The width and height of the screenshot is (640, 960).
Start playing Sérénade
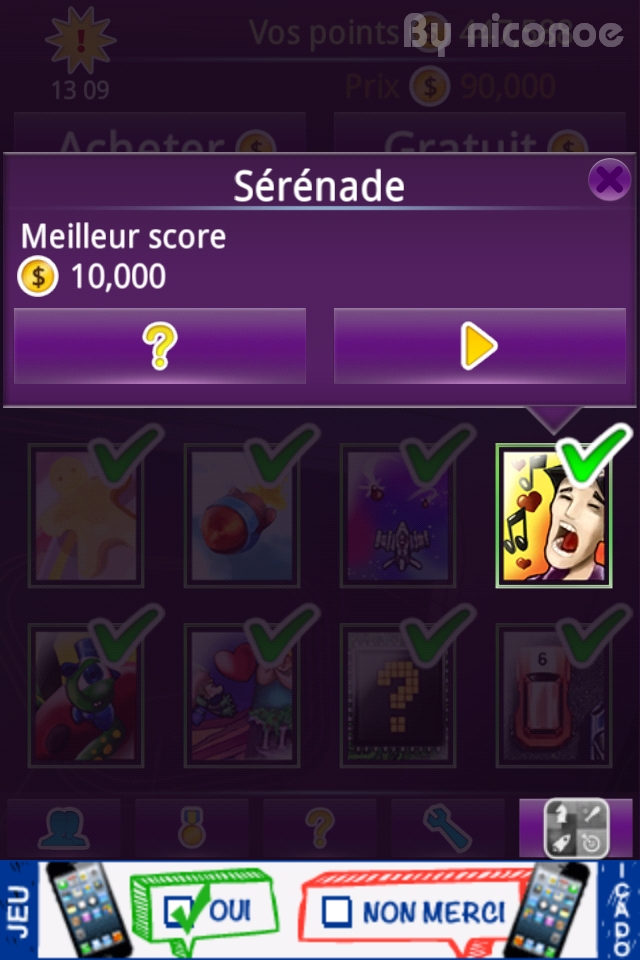[479, 346]
